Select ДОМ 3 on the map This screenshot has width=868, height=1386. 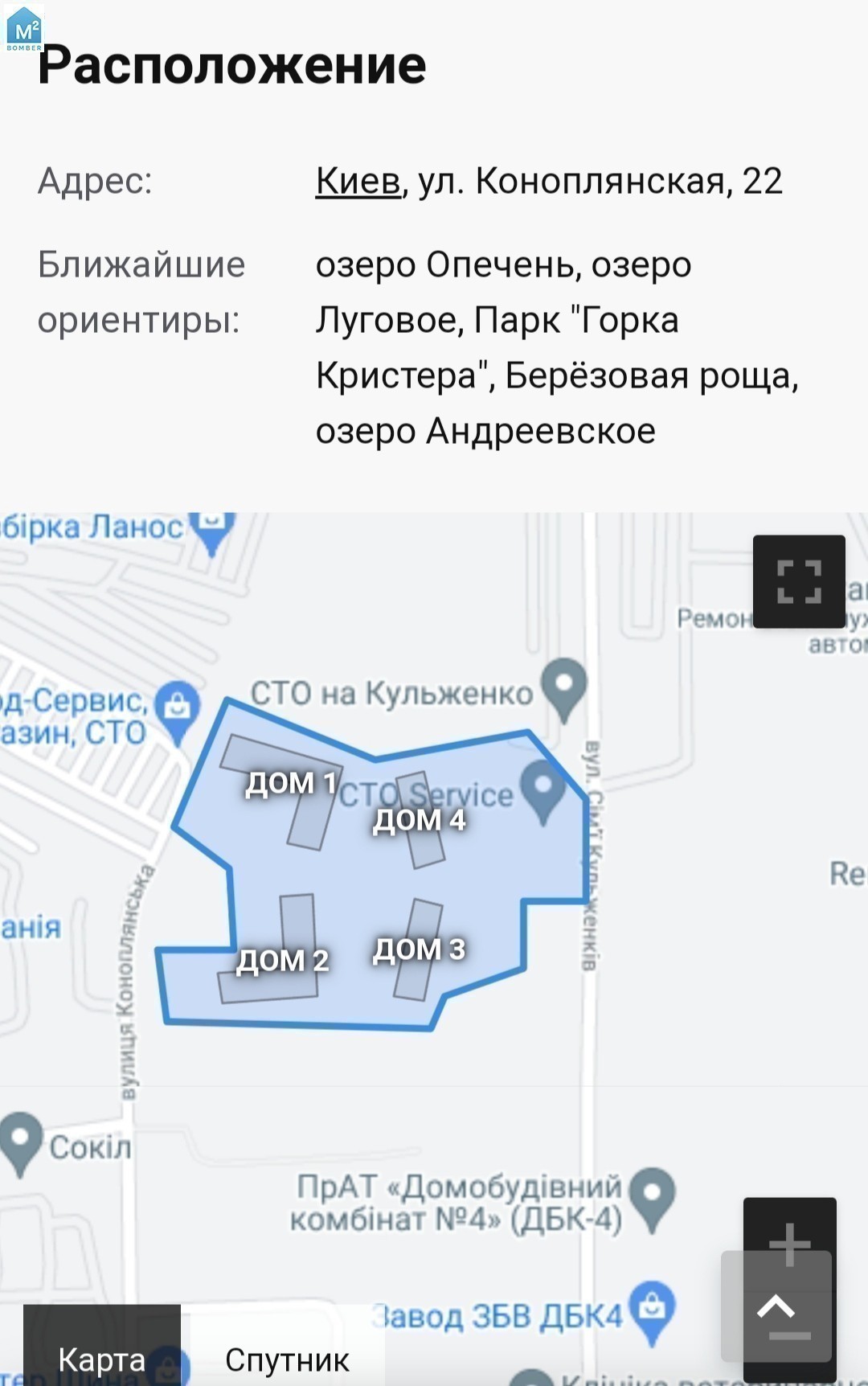tap(419, 949)
